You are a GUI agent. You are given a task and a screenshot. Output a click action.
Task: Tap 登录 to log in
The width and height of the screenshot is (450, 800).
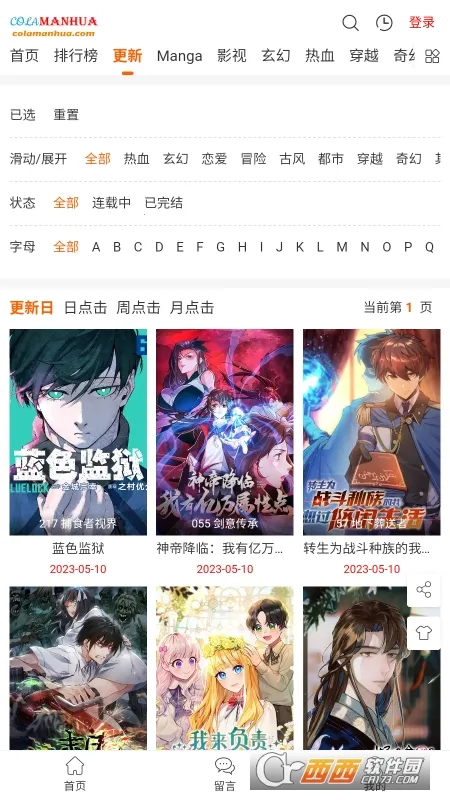click(x=422, y=22)
